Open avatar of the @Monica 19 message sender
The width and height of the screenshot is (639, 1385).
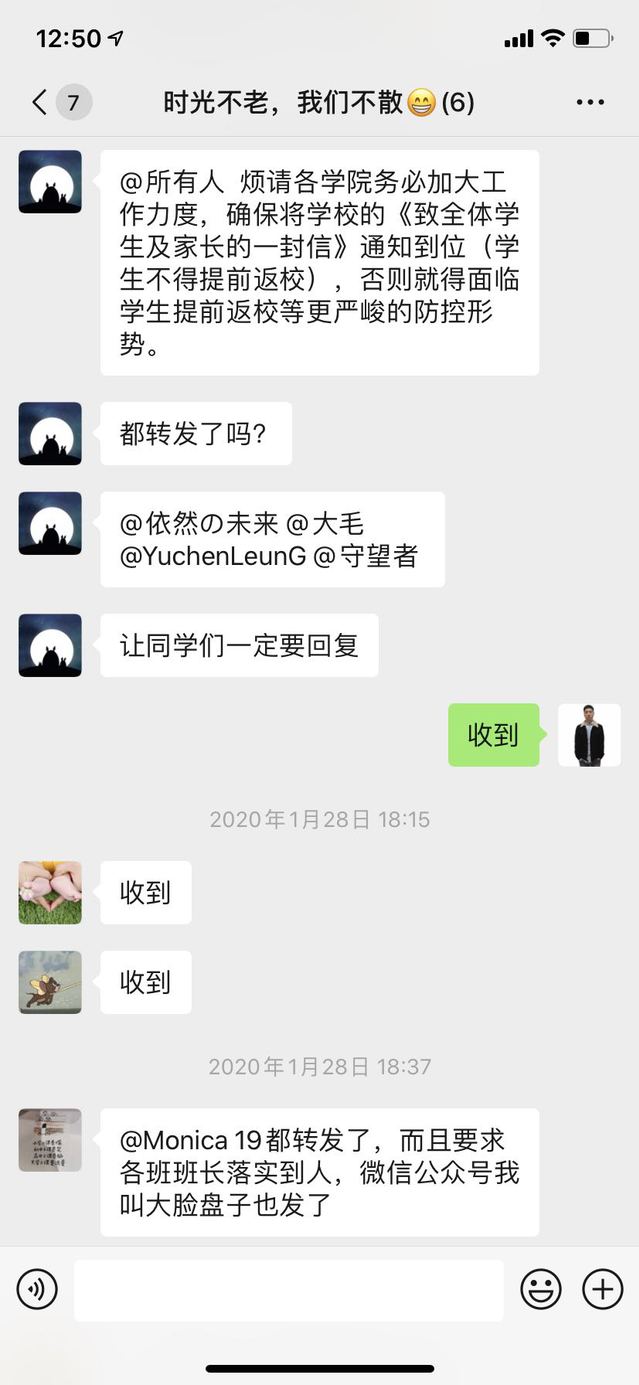[50, 1139]
